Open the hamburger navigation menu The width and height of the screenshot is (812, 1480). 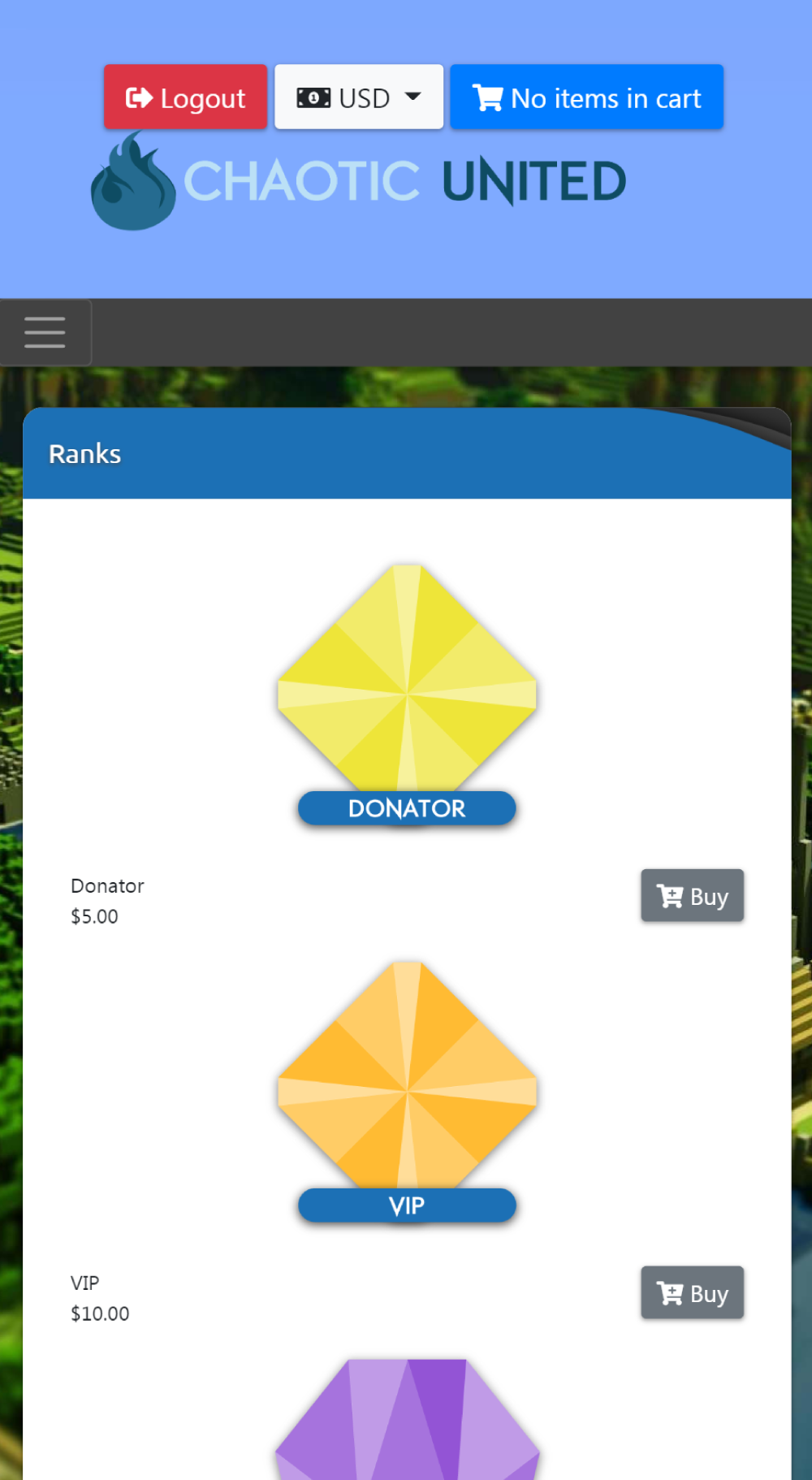45,332
